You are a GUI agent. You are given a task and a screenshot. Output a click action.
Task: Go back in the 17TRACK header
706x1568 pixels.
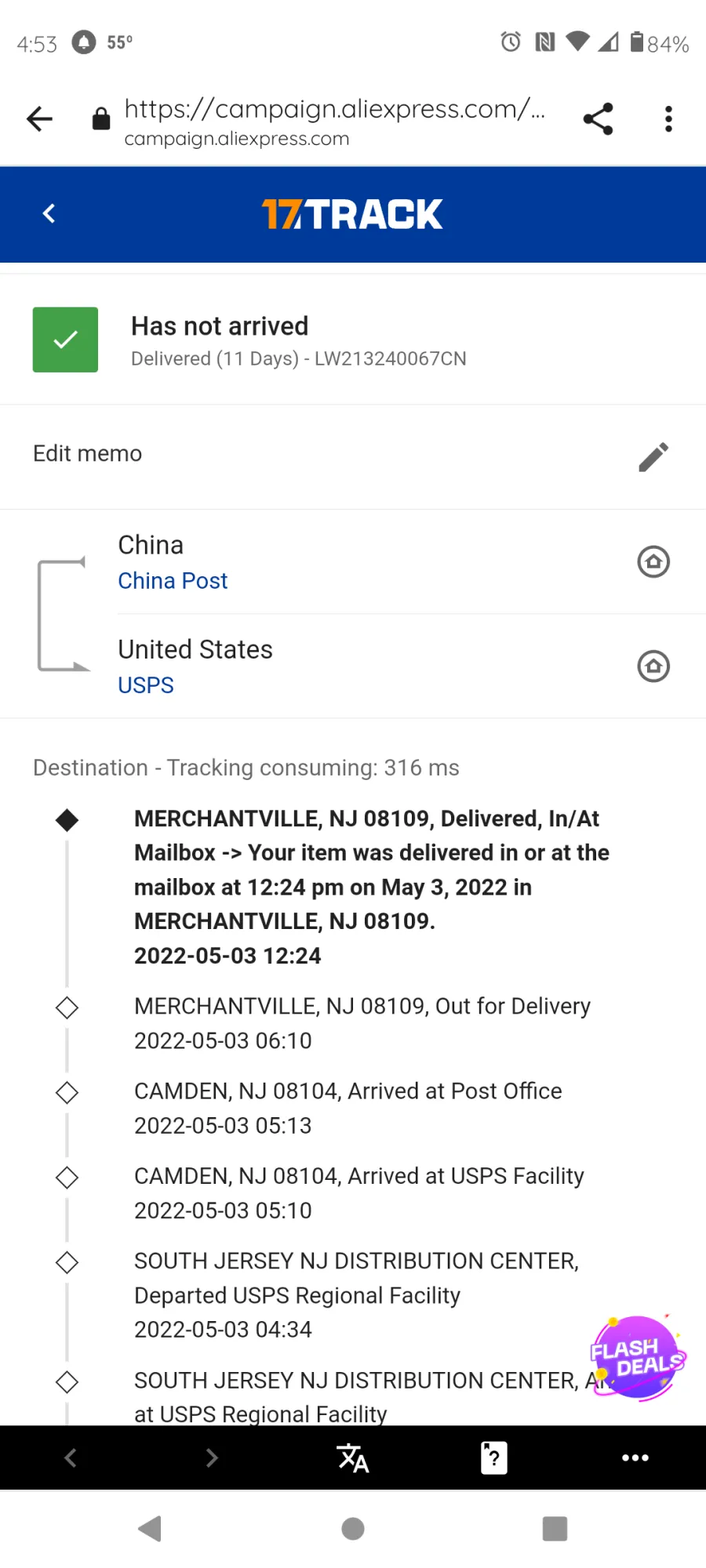[x=49, y=213]
